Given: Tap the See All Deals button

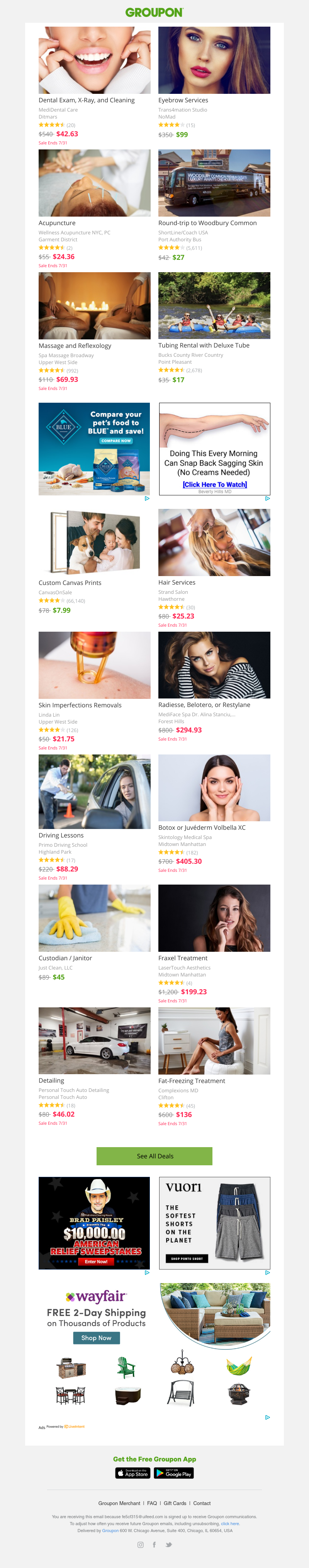Looking at the screenshot, I should click(154, 1156).
